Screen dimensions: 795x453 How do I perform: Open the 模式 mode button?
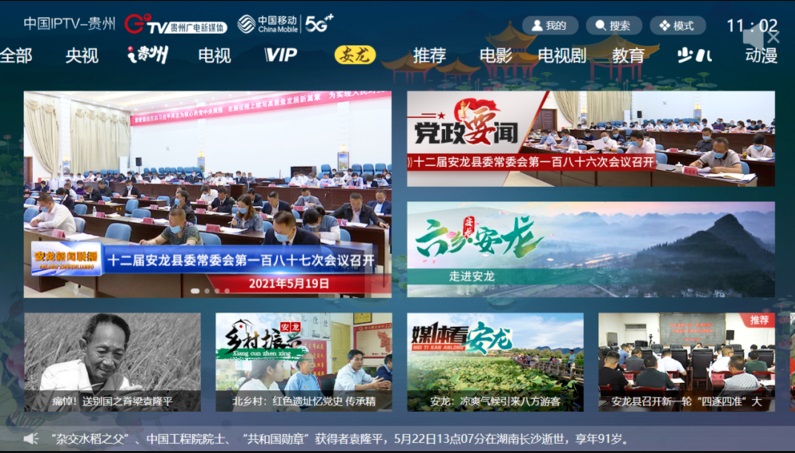coord(677,26)
